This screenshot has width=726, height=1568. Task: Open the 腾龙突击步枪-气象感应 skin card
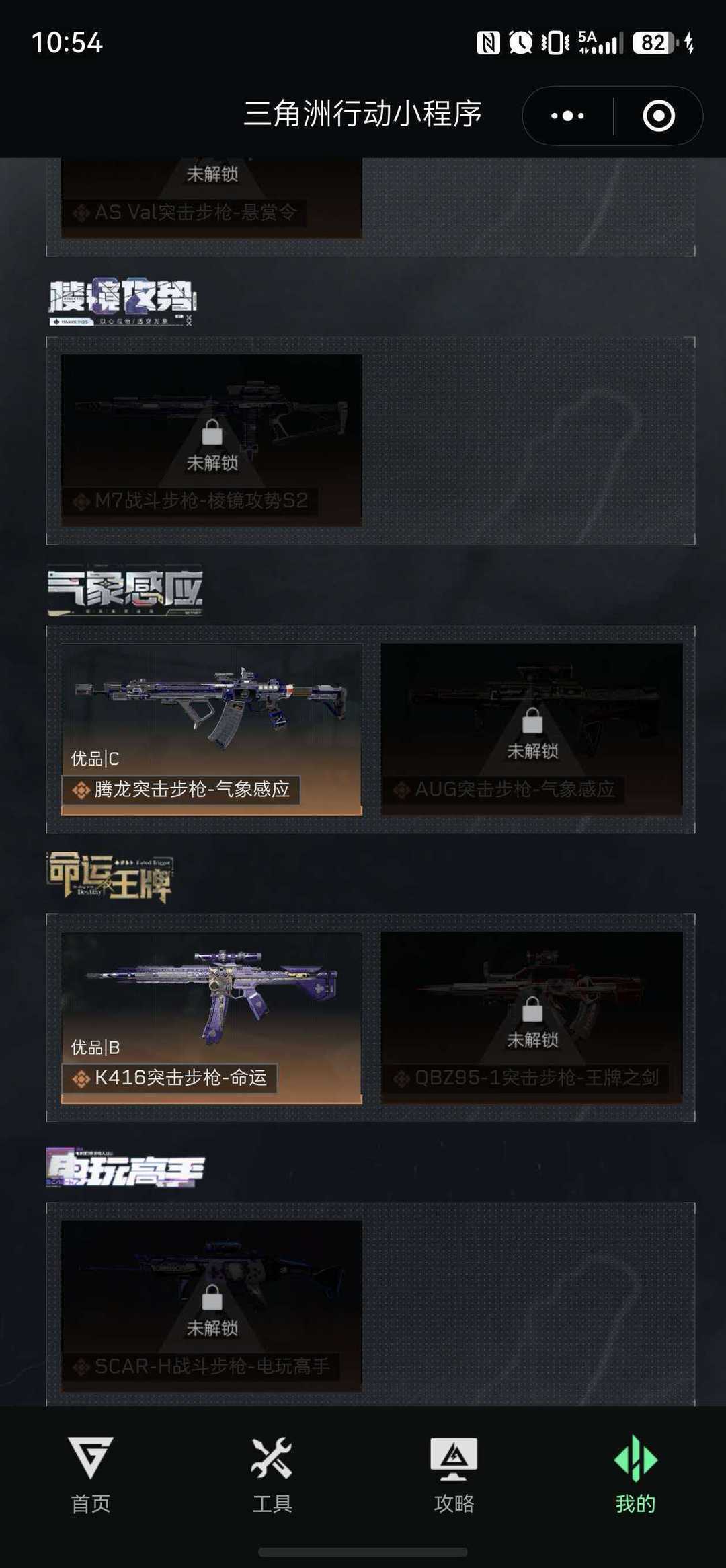(212, 729)
